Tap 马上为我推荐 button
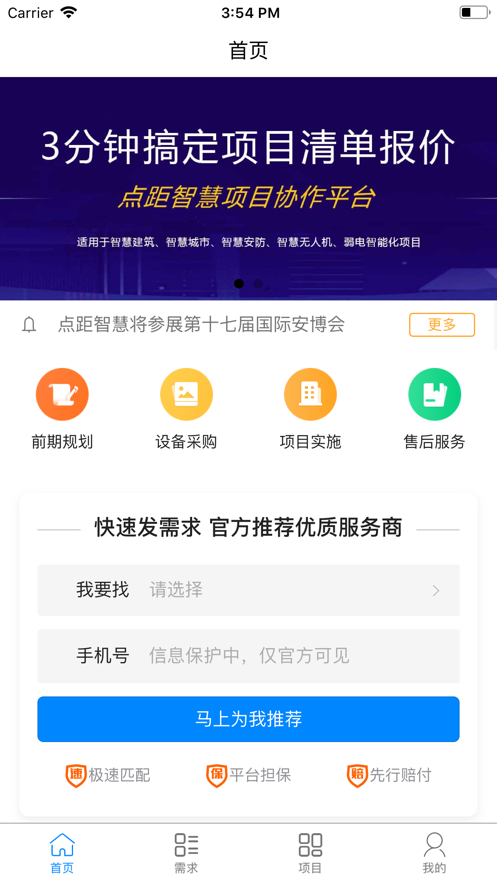 (x=248, y=719)
